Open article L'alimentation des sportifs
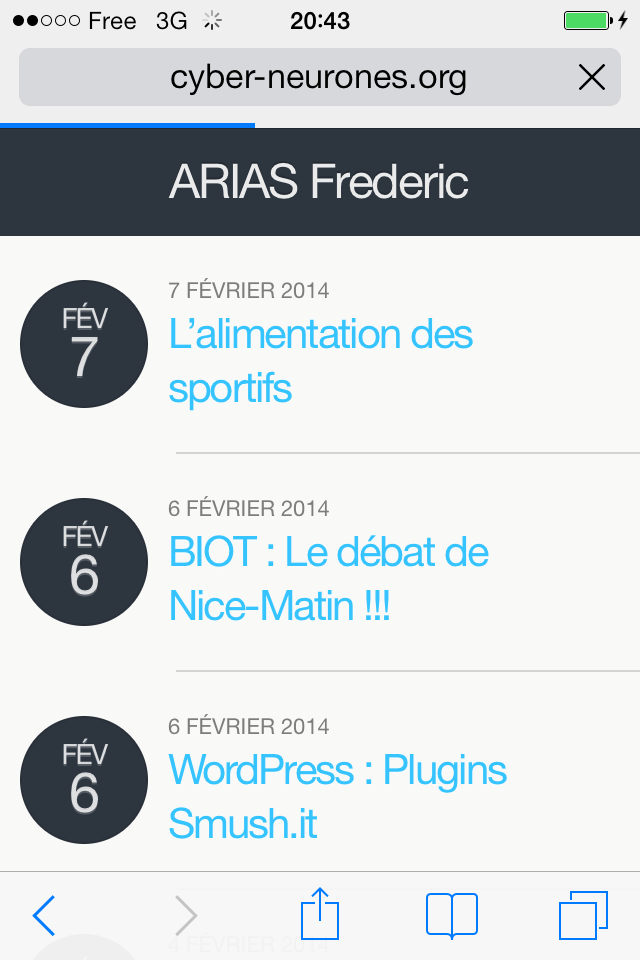 coord(320,360)
